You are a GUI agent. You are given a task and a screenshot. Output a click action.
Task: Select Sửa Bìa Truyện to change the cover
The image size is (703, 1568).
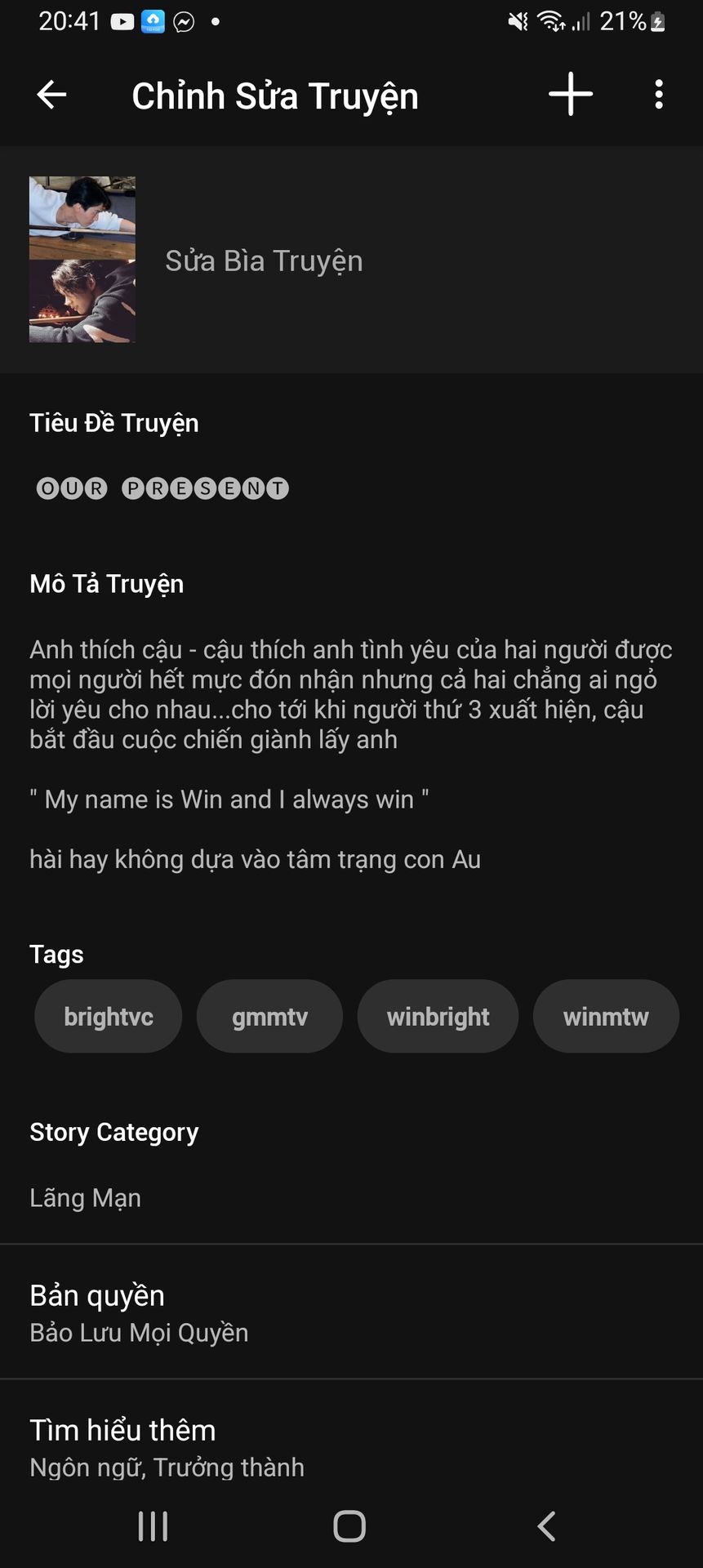pyautogui.click(x=264, y=261)
